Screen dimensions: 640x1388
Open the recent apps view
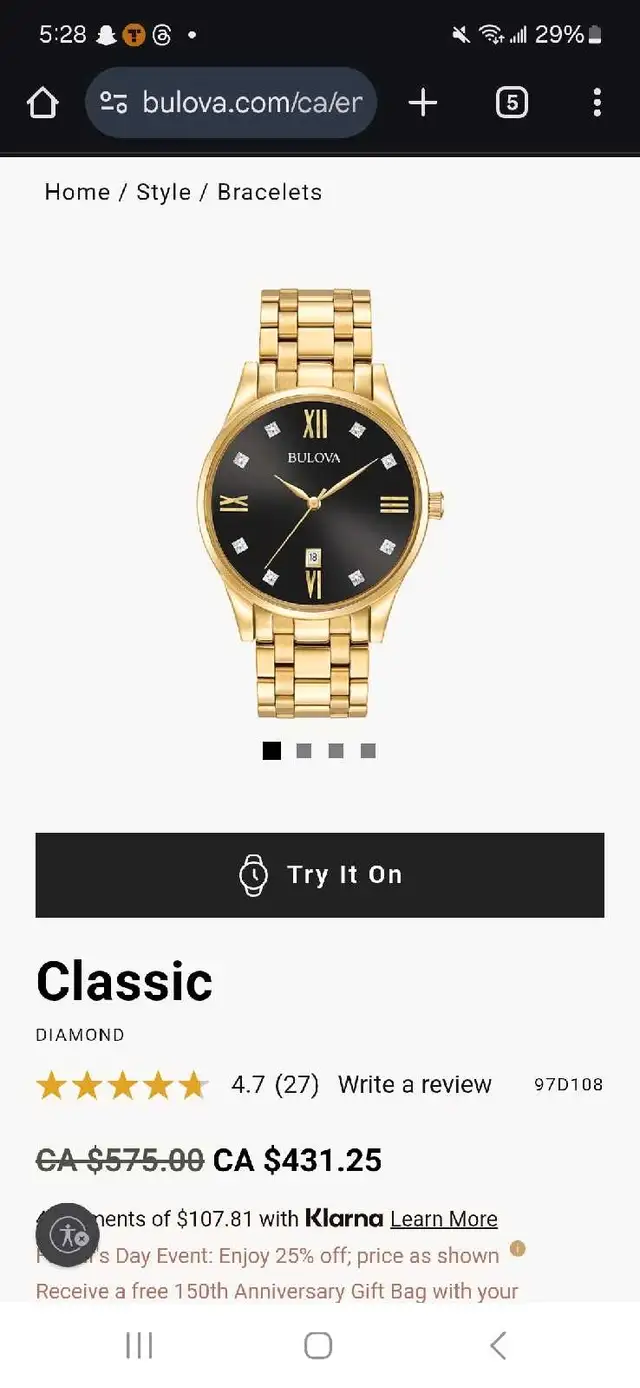pos(139,1345)
